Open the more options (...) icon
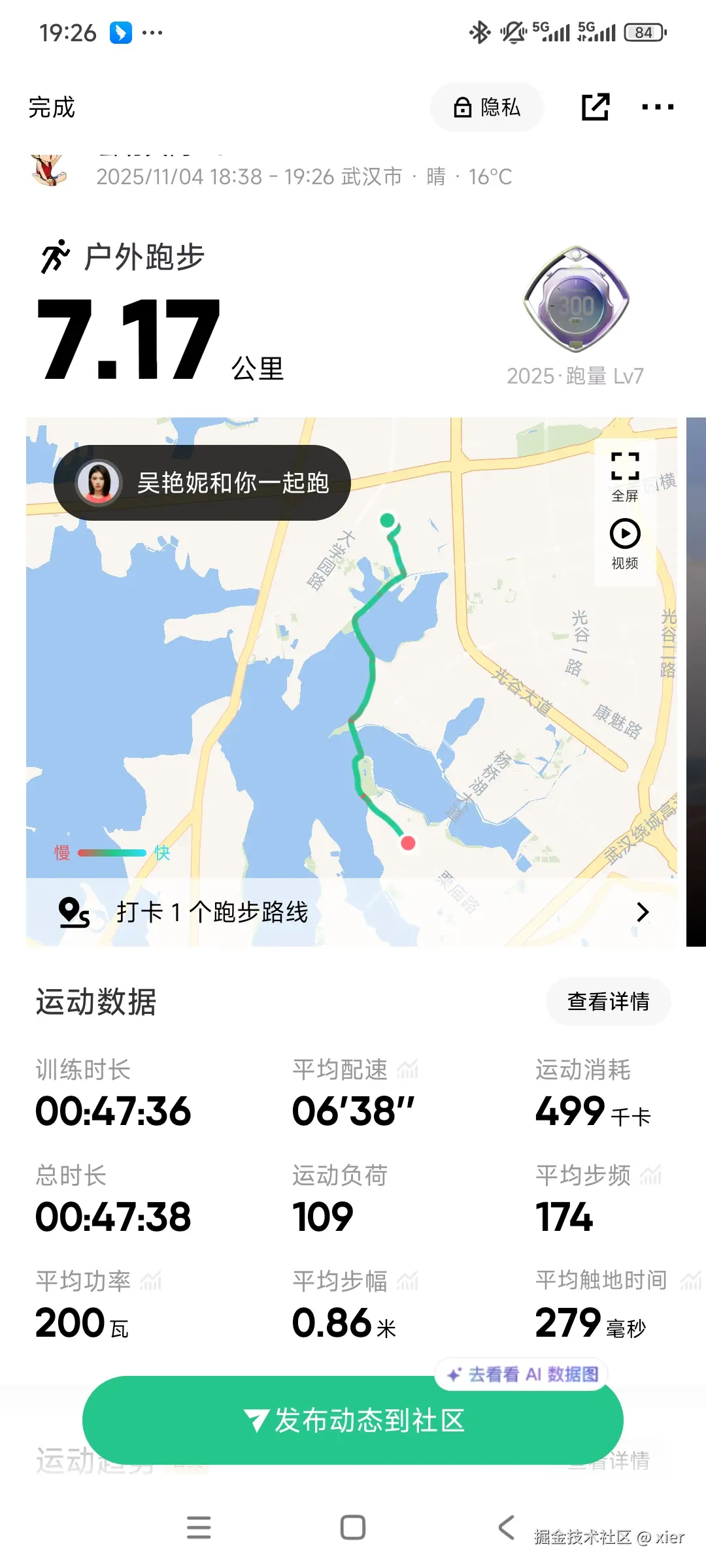 (657, 106)
